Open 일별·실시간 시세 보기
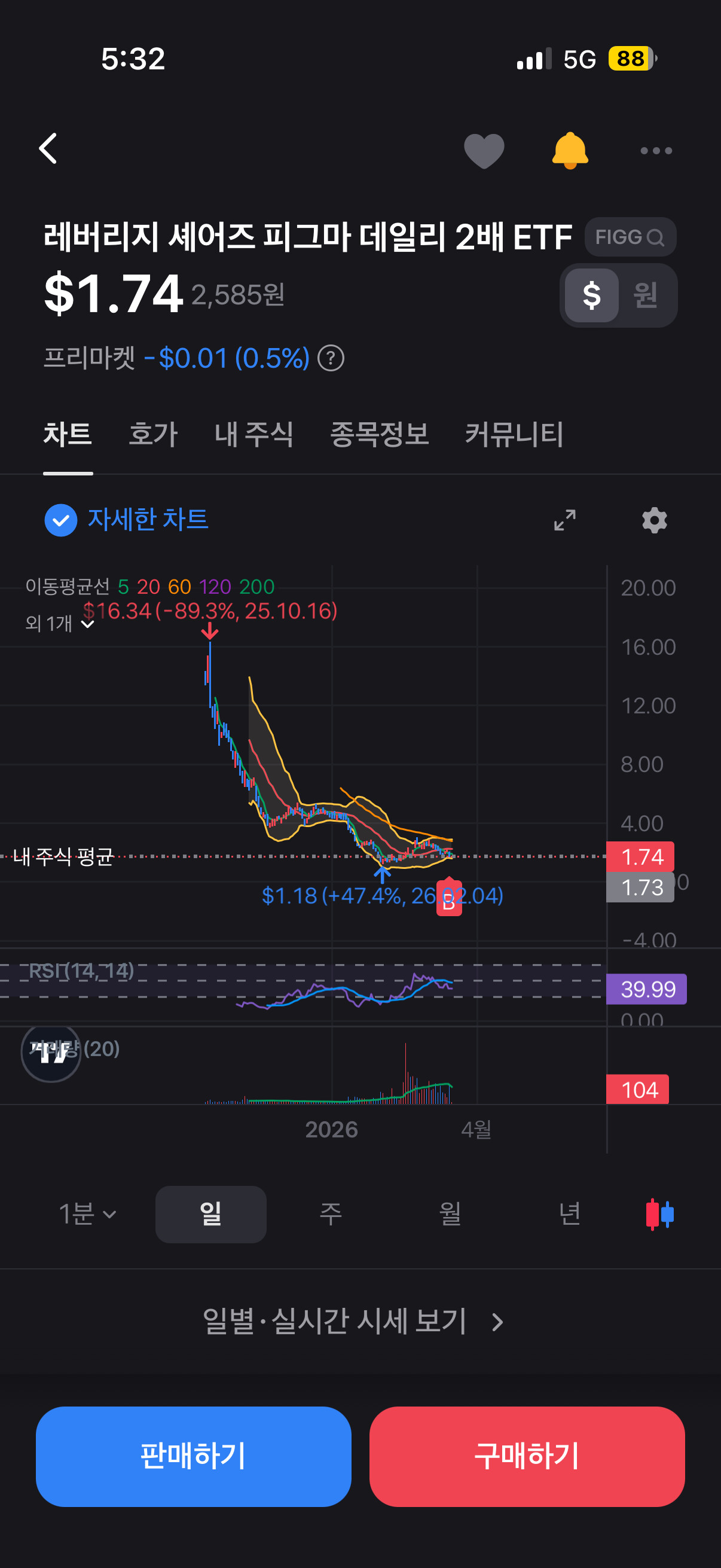 tap(353, 1321)
